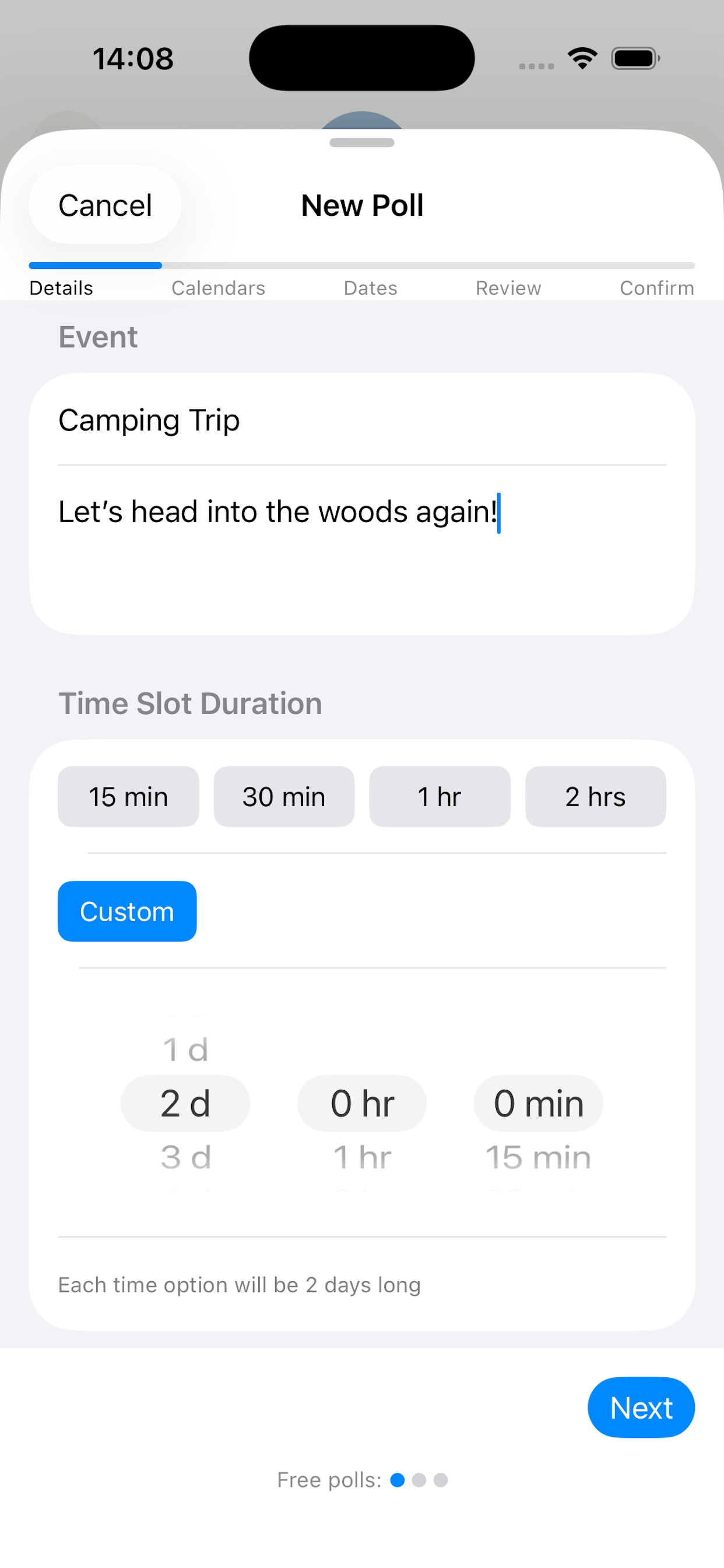724x1568 pixels.
Task: Pick the 1 hr duration option
Action: coord(440,796)
